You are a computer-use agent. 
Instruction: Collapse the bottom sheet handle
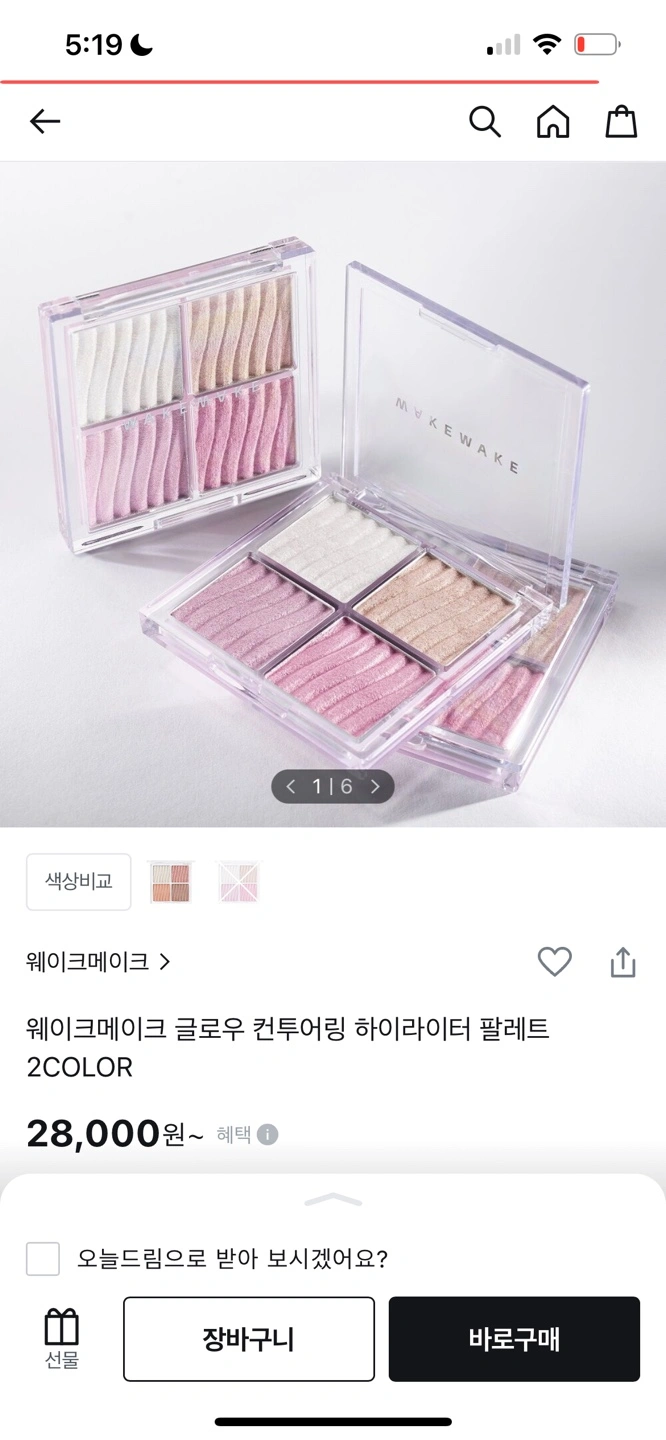[x=333, y=1199]
